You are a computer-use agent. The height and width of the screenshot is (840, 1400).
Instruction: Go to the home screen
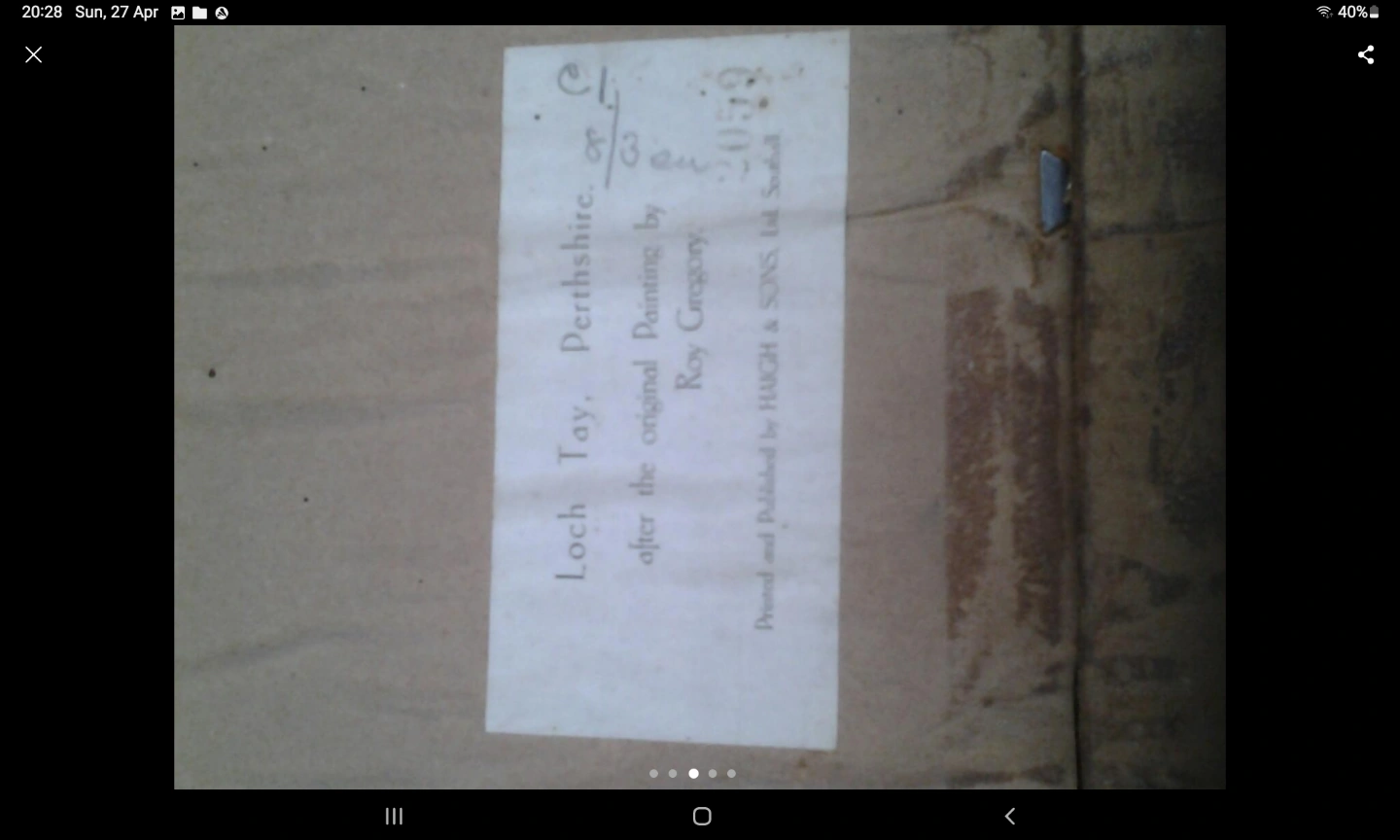(x=702, y=816)
